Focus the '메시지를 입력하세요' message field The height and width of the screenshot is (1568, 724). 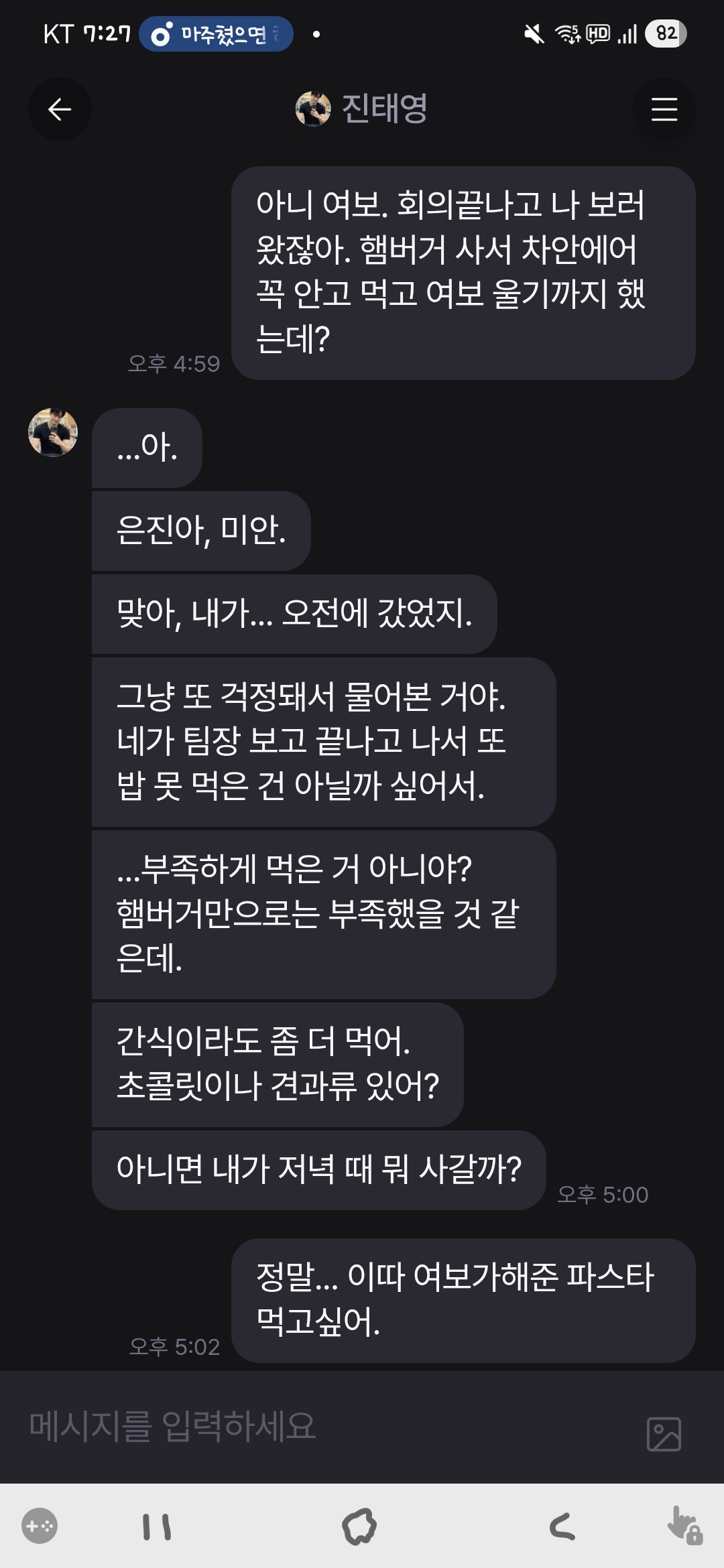tap(322, 1426)
